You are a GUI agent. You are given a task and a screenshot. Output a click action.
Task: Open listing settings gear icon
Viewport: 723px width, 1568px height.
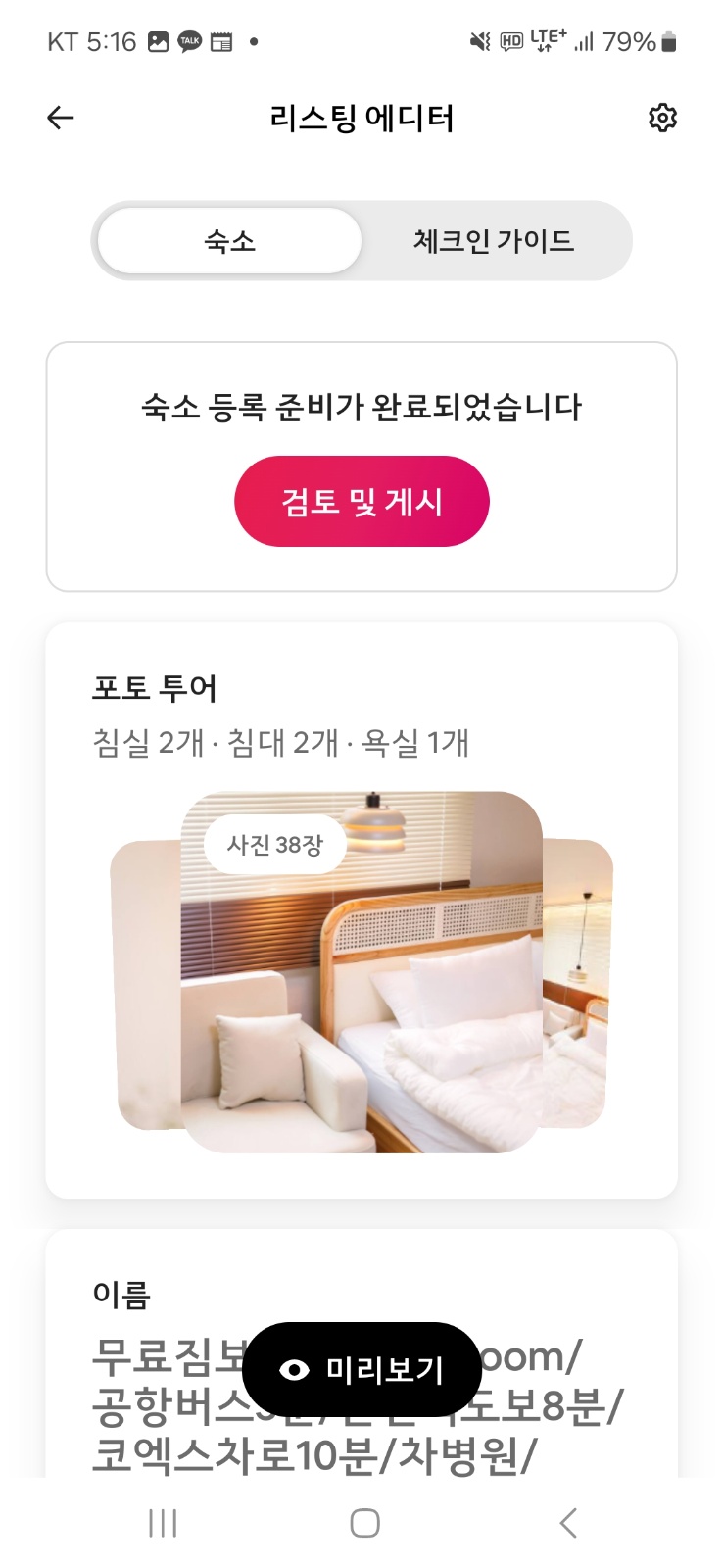point(662,118)
